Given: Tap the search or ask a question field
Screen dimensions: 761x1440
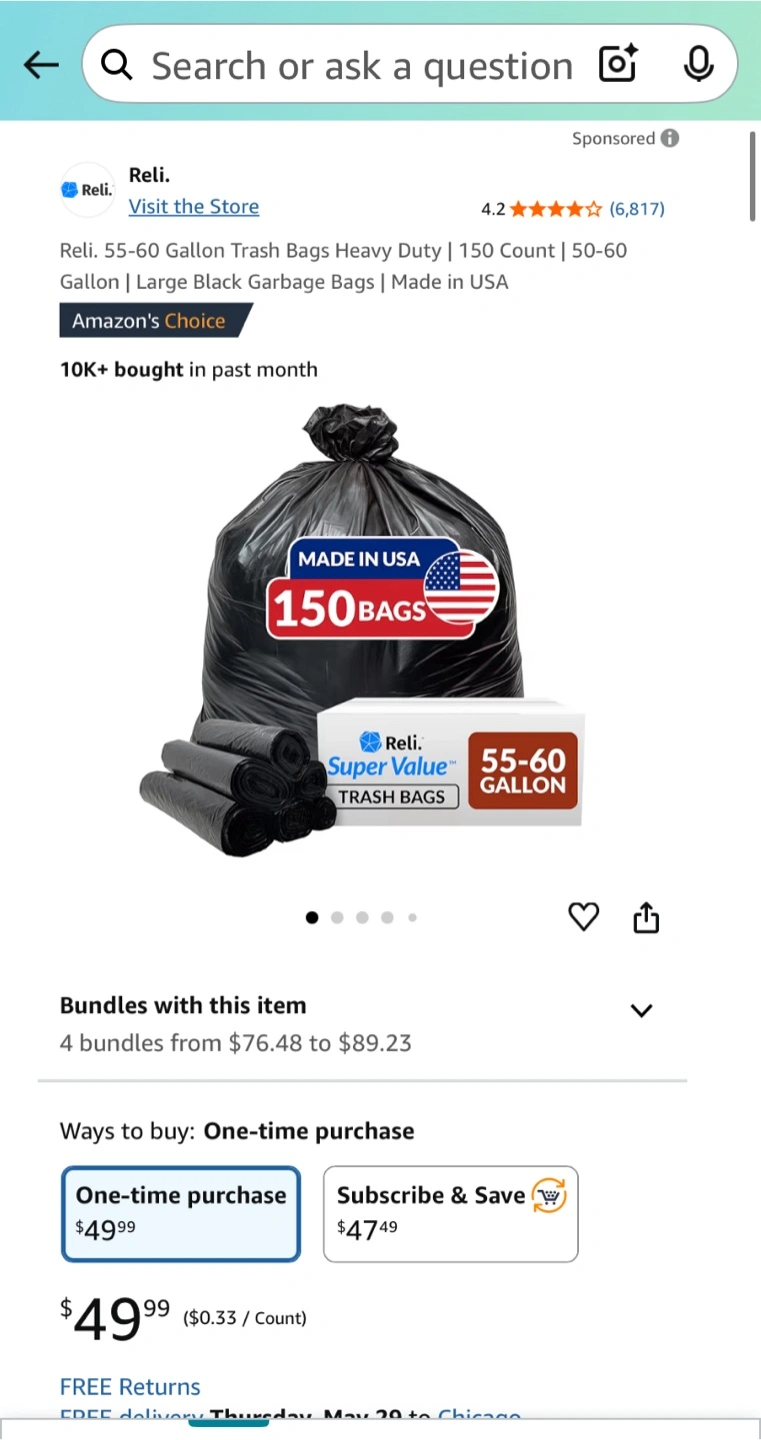Looking at the screenshot, I should tap(361, 66).
